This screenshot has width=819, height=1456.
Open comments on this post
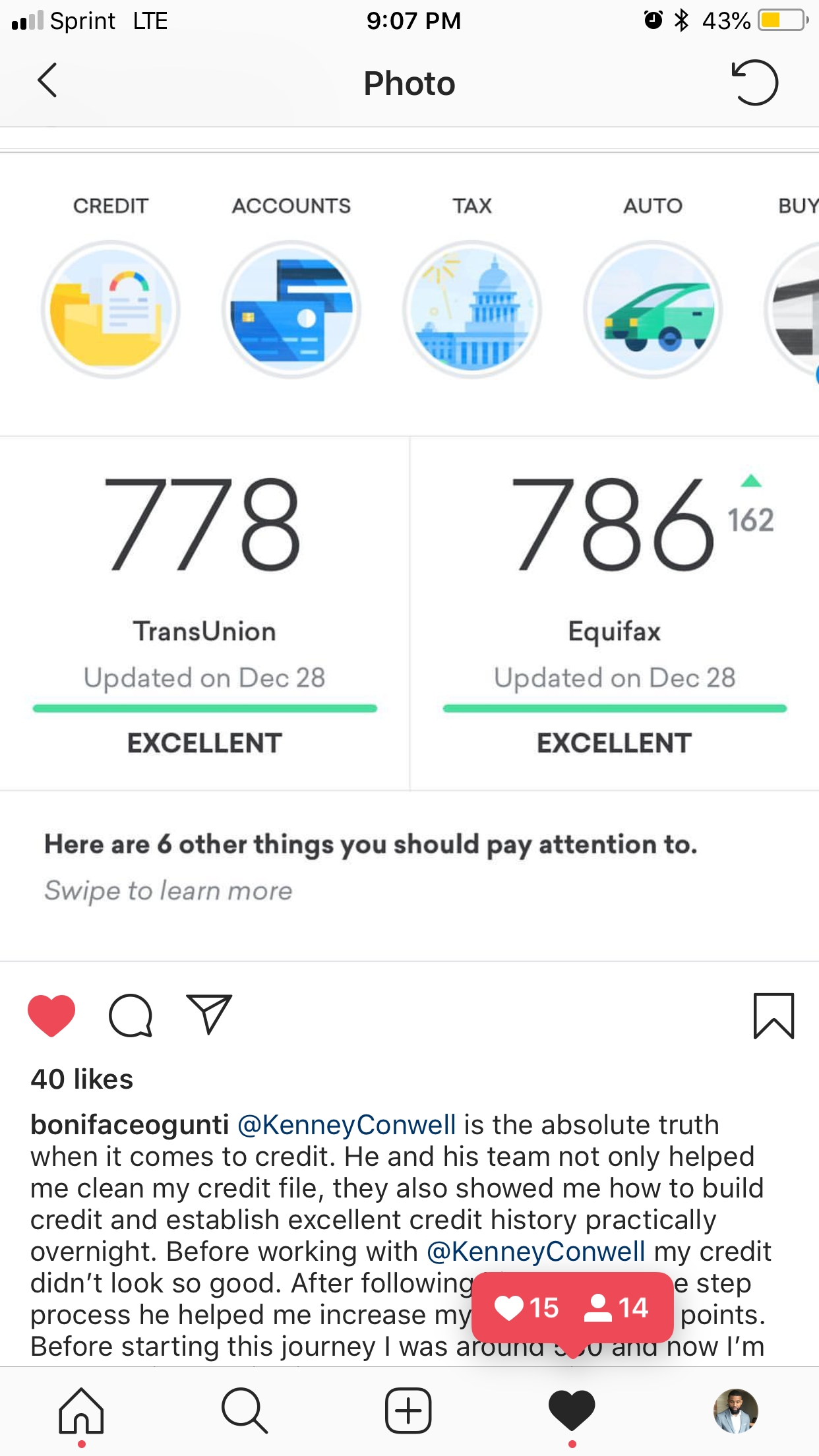click(x=131, y=1016)
